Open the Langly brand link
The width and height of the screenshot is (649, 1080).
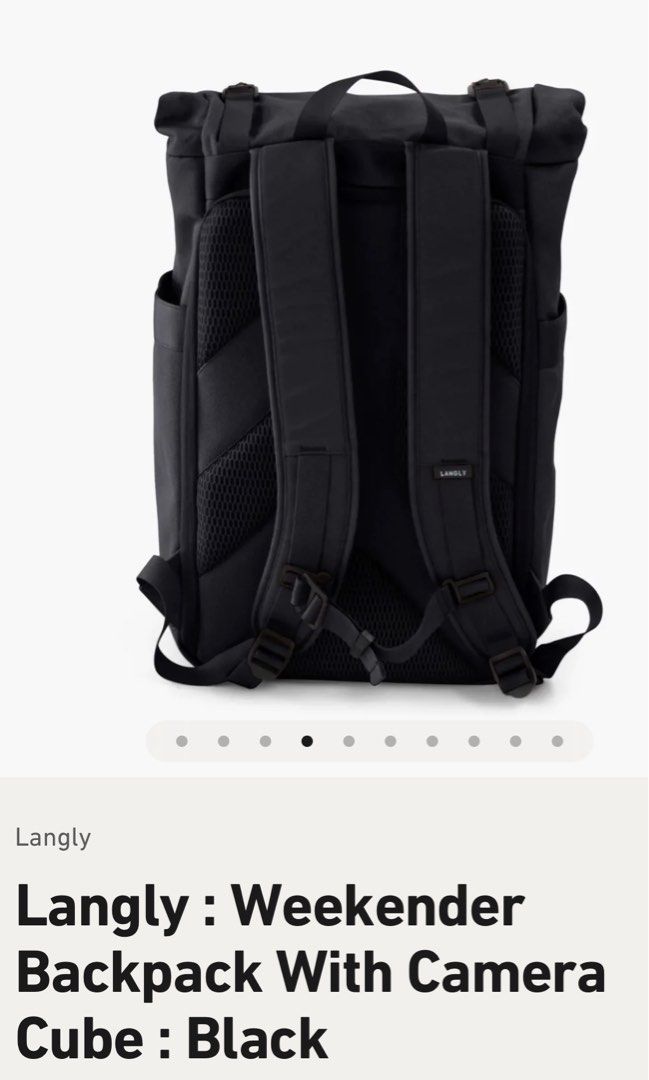(53, 838)
